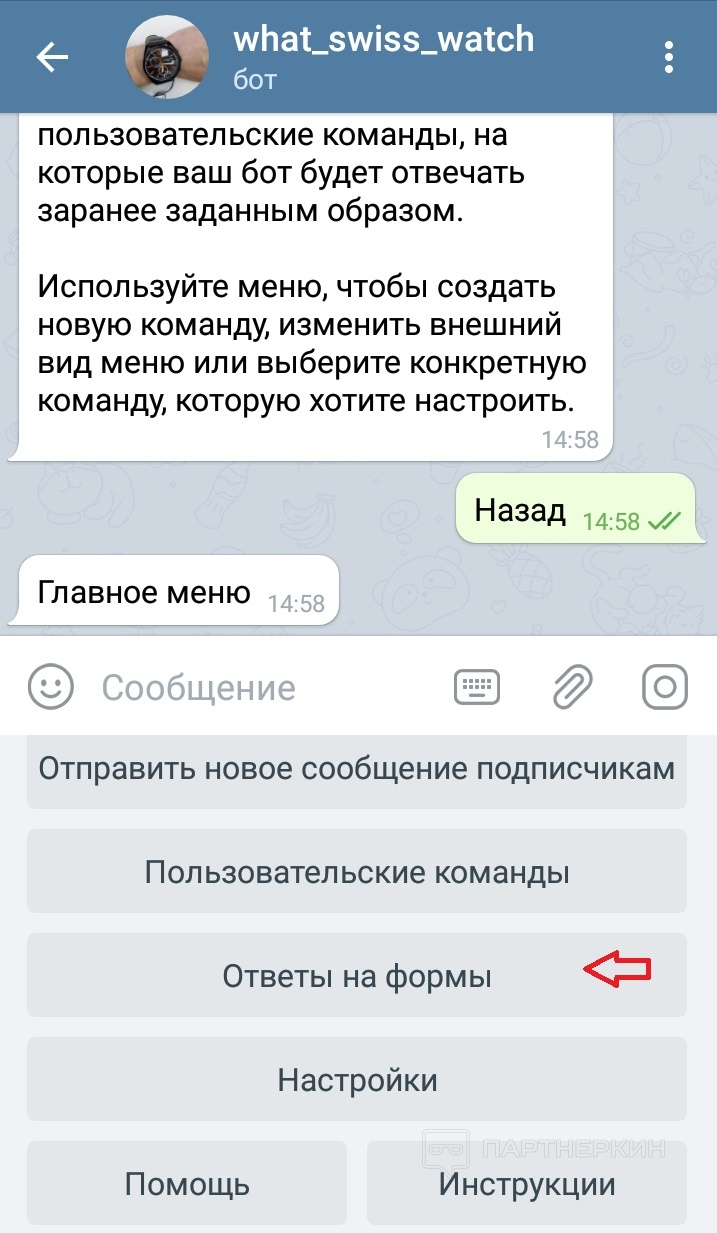717x1233 pixels.
Task: Open the Настройки button
Action: click(357, 1080)
